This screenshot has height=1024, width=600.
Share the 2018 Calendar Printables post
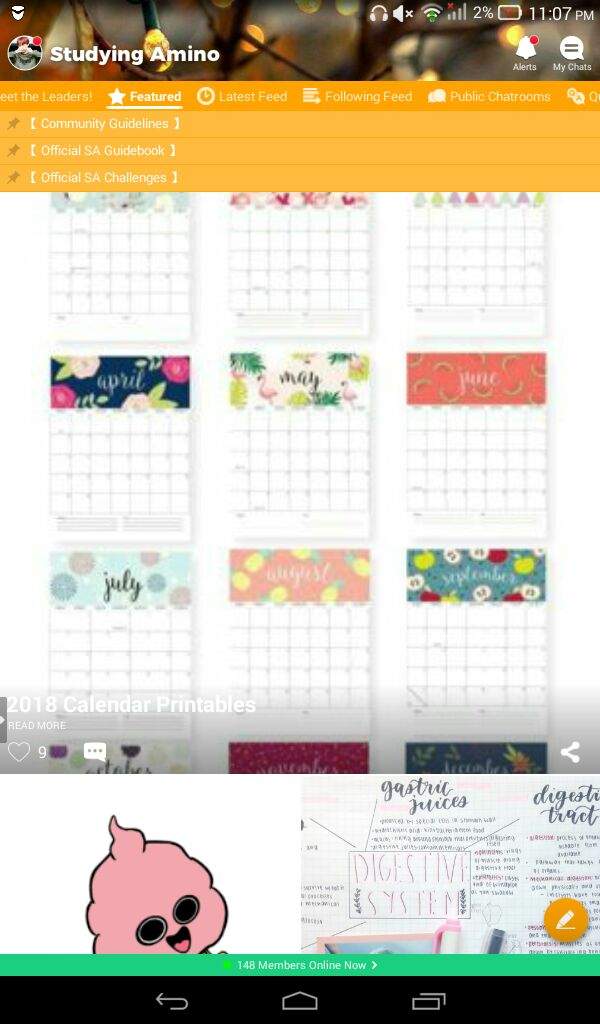click(570, 752)
